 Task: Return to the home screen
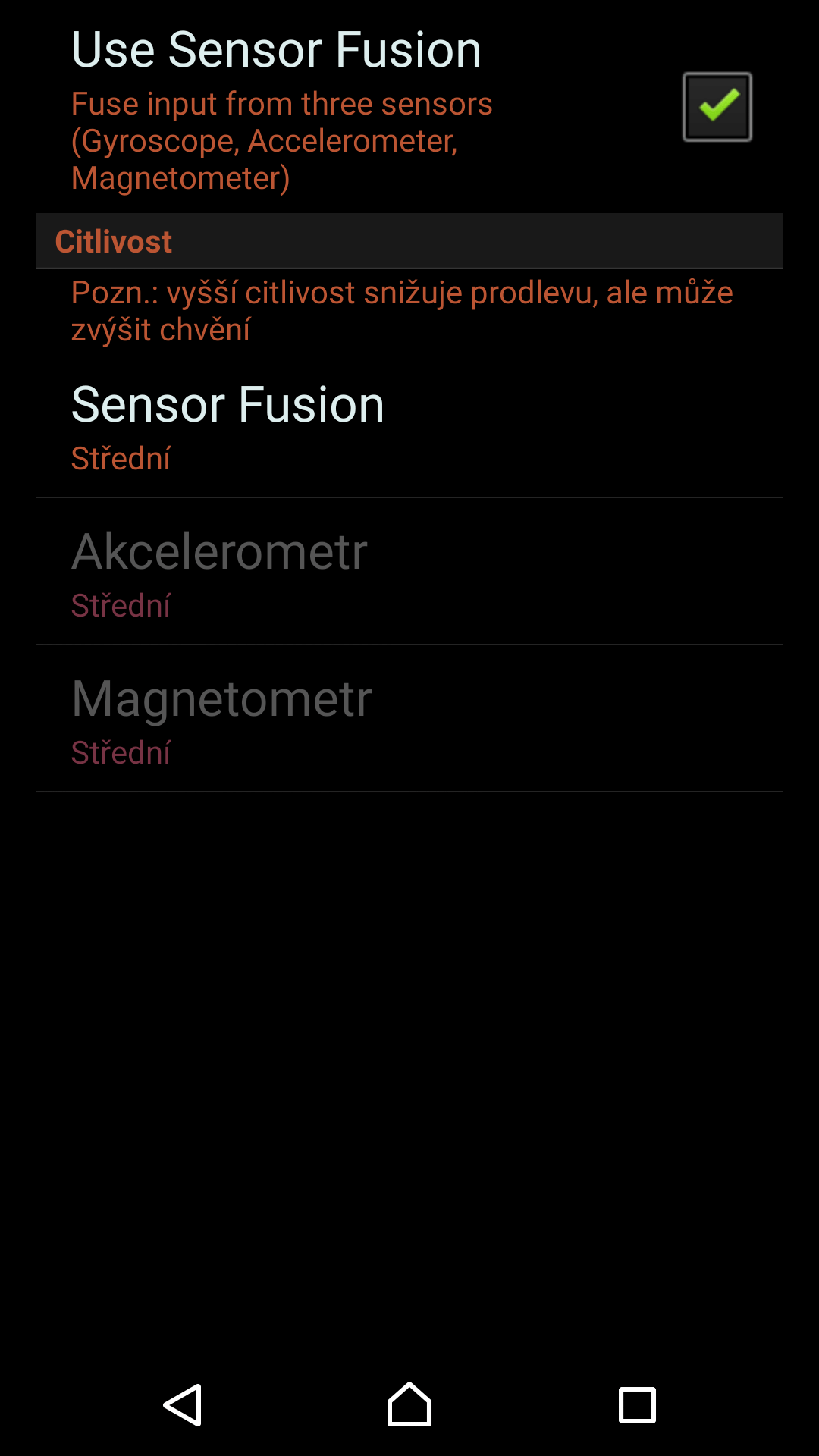coord(409,1405)
